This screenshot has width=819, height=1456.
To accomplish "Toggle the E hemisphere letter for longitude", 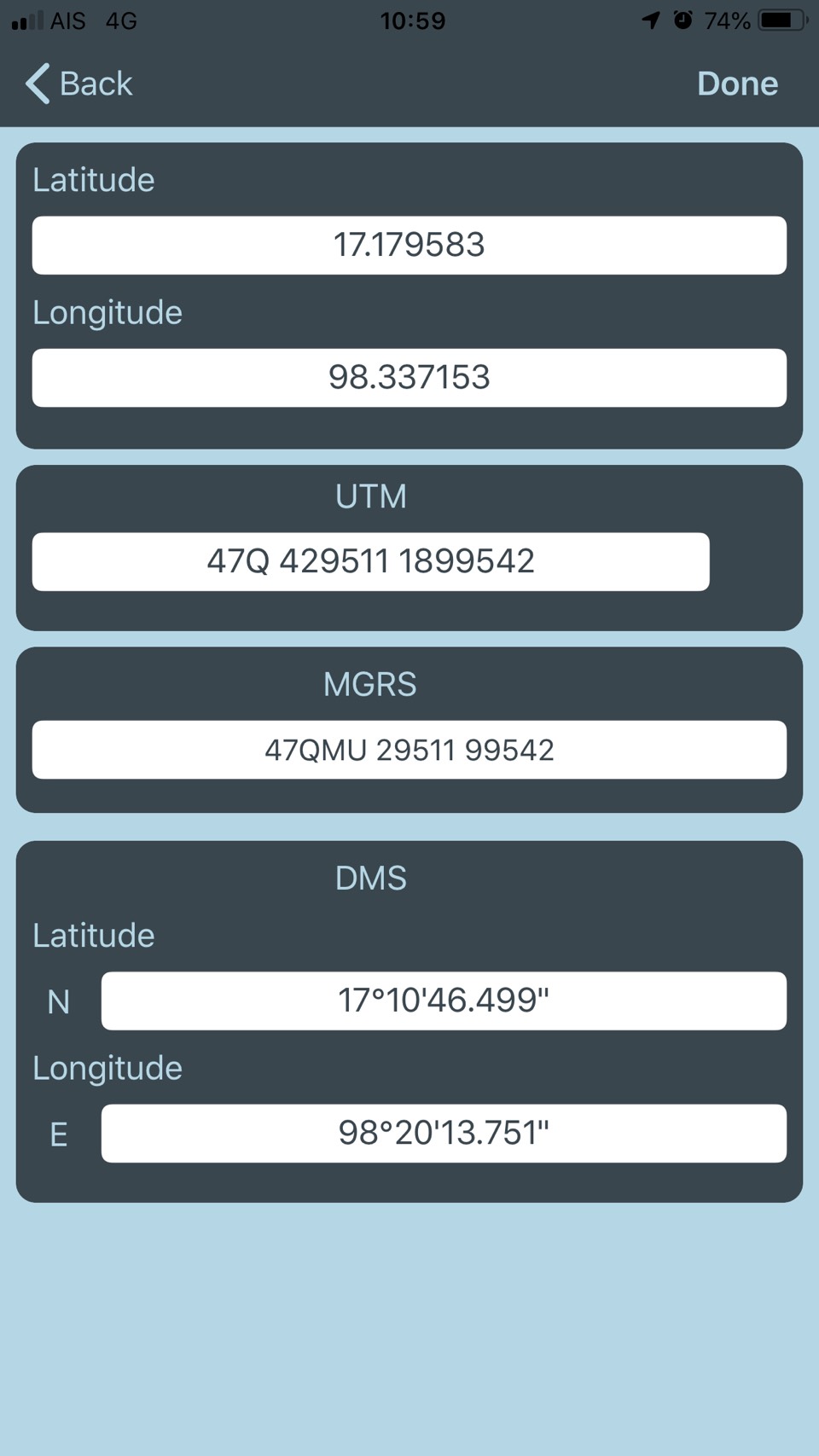I will tap(58, 1134).
